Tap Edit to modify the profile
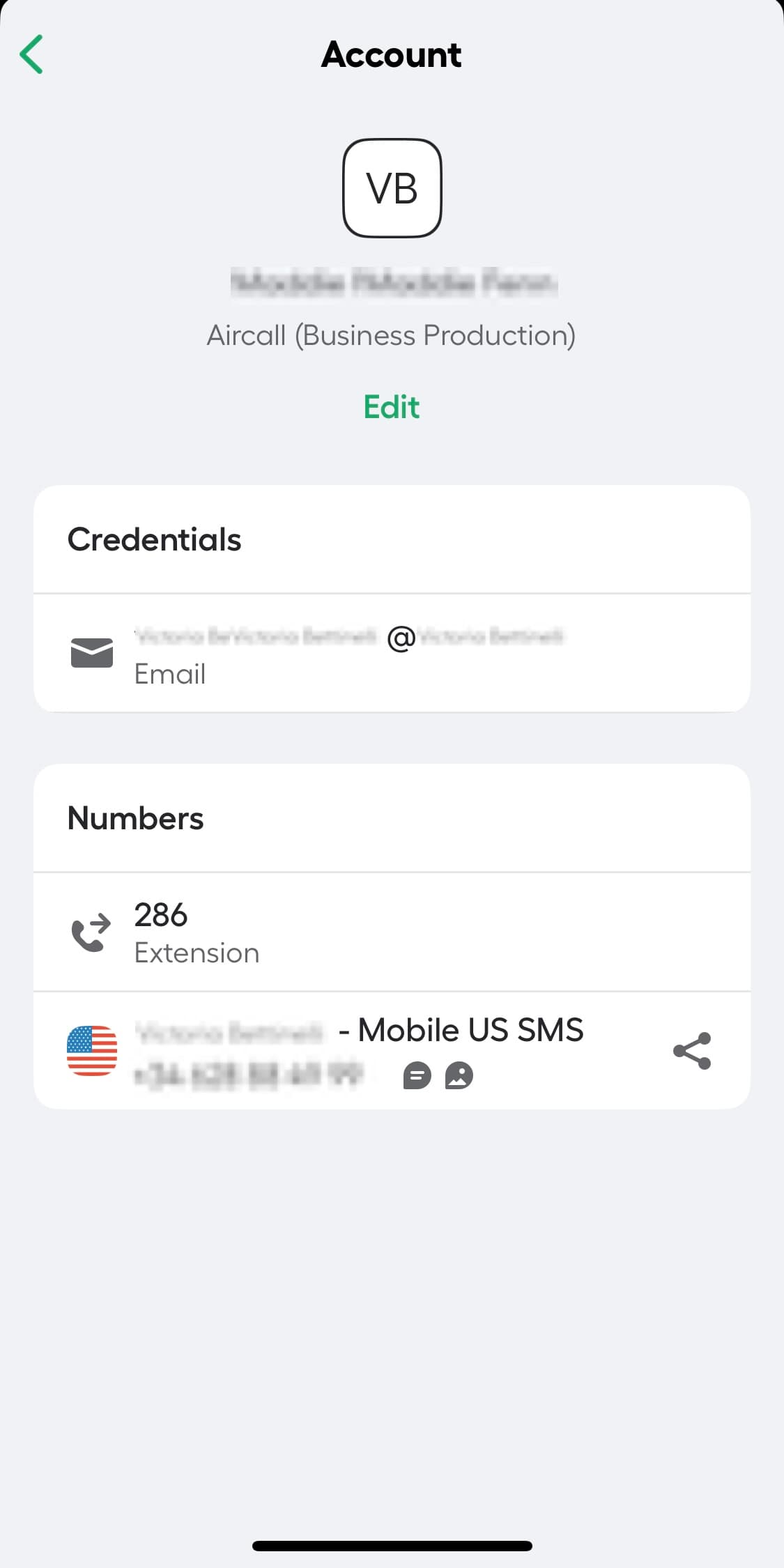This screenshot has height=1568, width=784. (x=392, y=407)
